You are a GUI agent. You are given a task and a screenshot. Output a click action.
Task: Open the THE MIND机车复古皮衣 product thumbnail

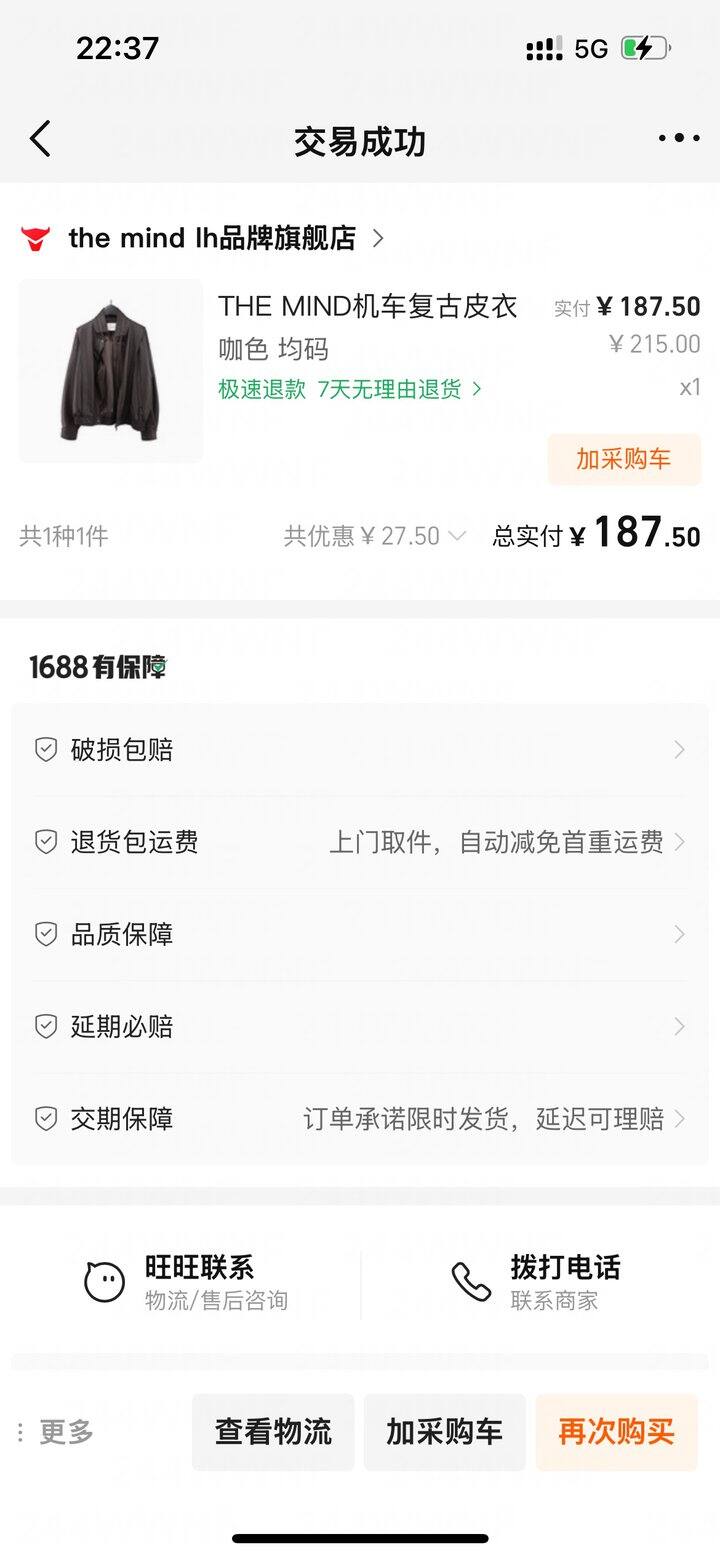(x=110, y=371)
